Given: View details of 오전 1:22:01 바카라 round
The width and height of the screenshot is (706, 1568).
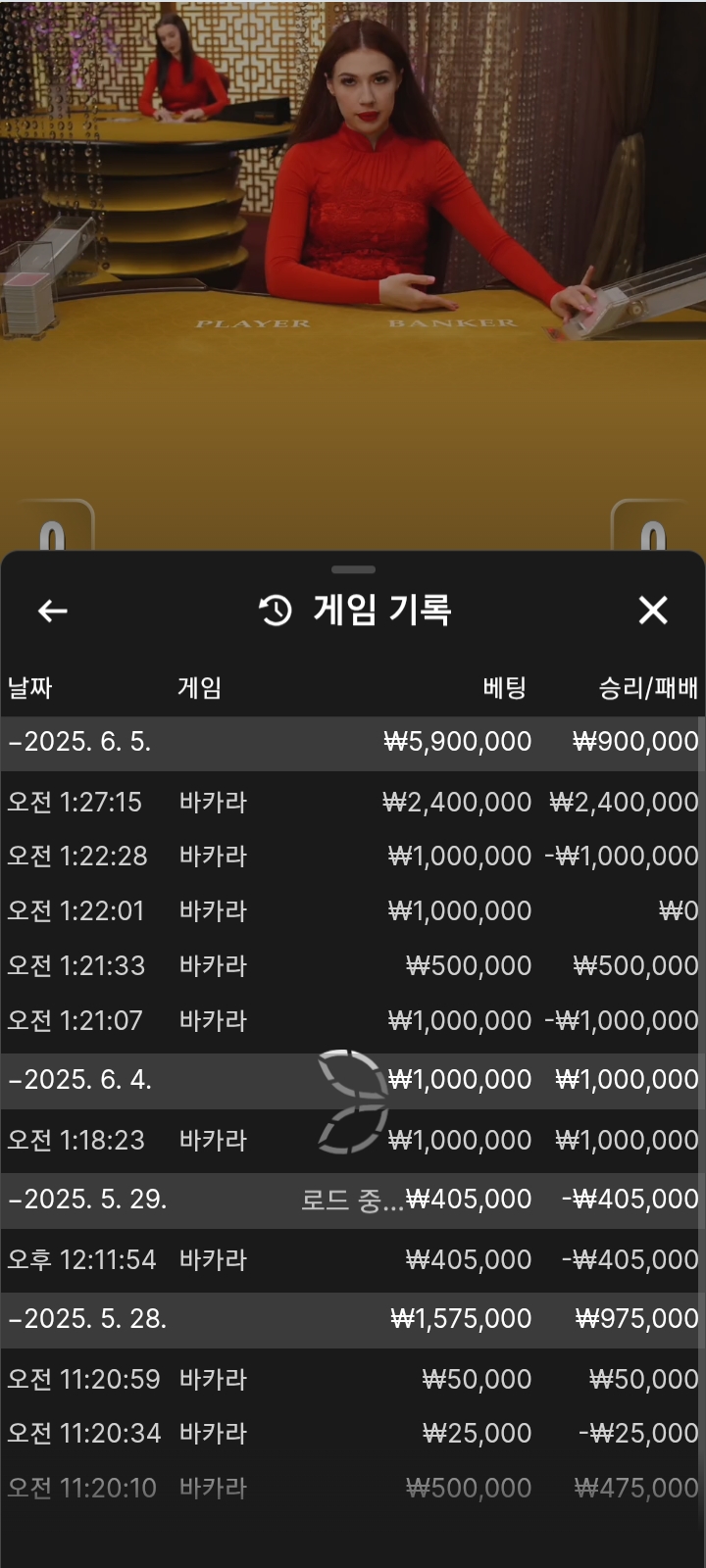Looking at the screenshot, I should pos(352,911).
